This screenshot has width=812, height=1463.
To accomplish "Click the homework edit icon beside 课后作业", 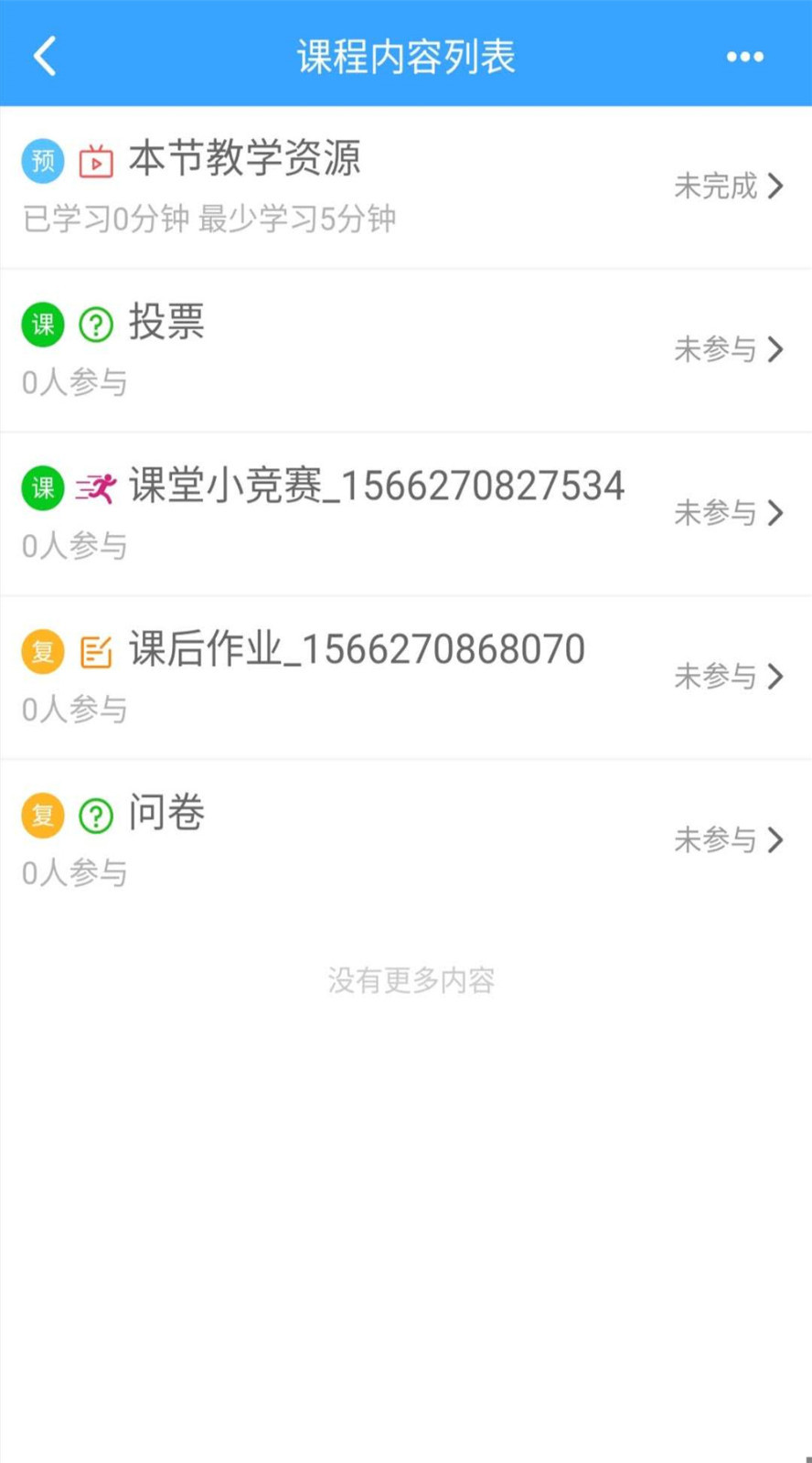I will pos(95,651).
